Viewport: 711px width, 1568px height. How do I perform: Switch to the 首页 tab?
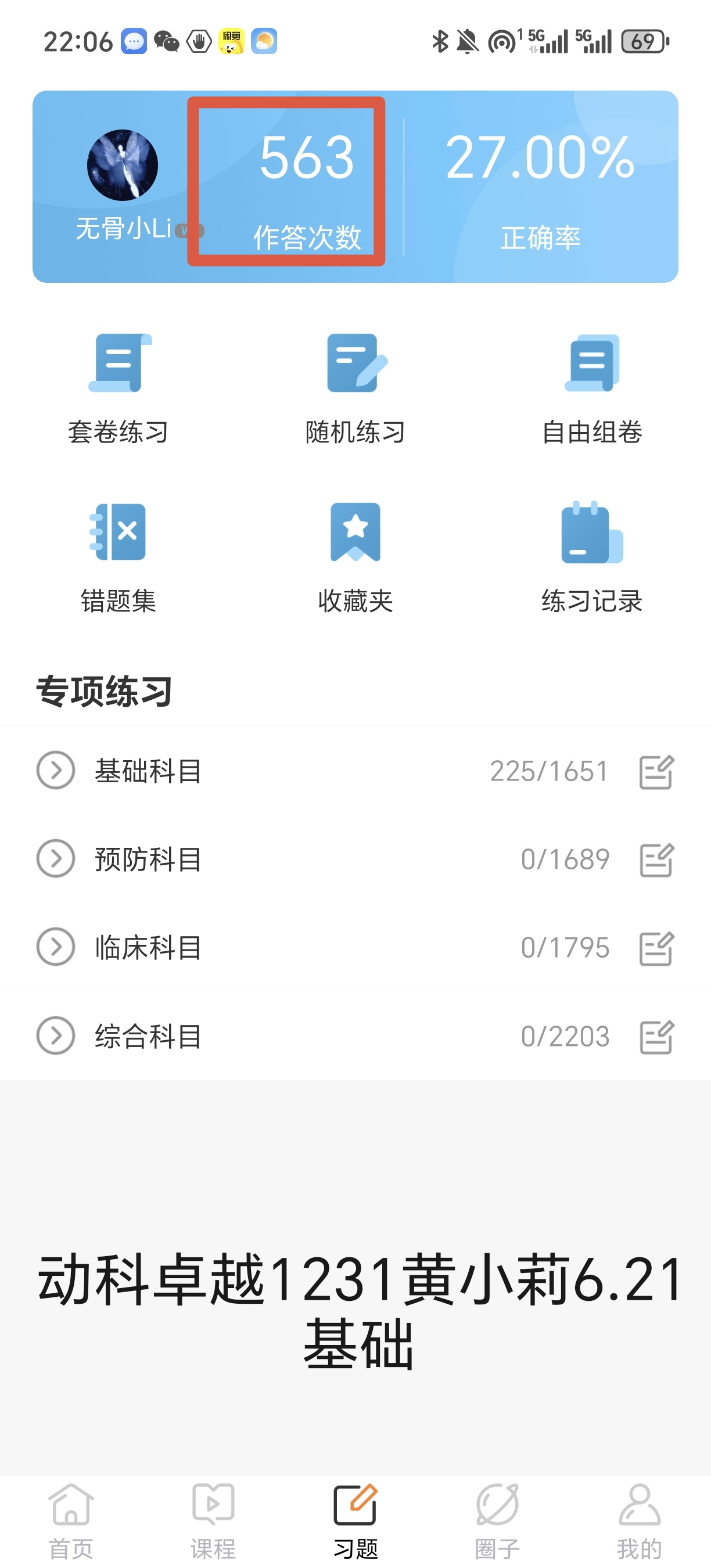tap(71, 1521)
